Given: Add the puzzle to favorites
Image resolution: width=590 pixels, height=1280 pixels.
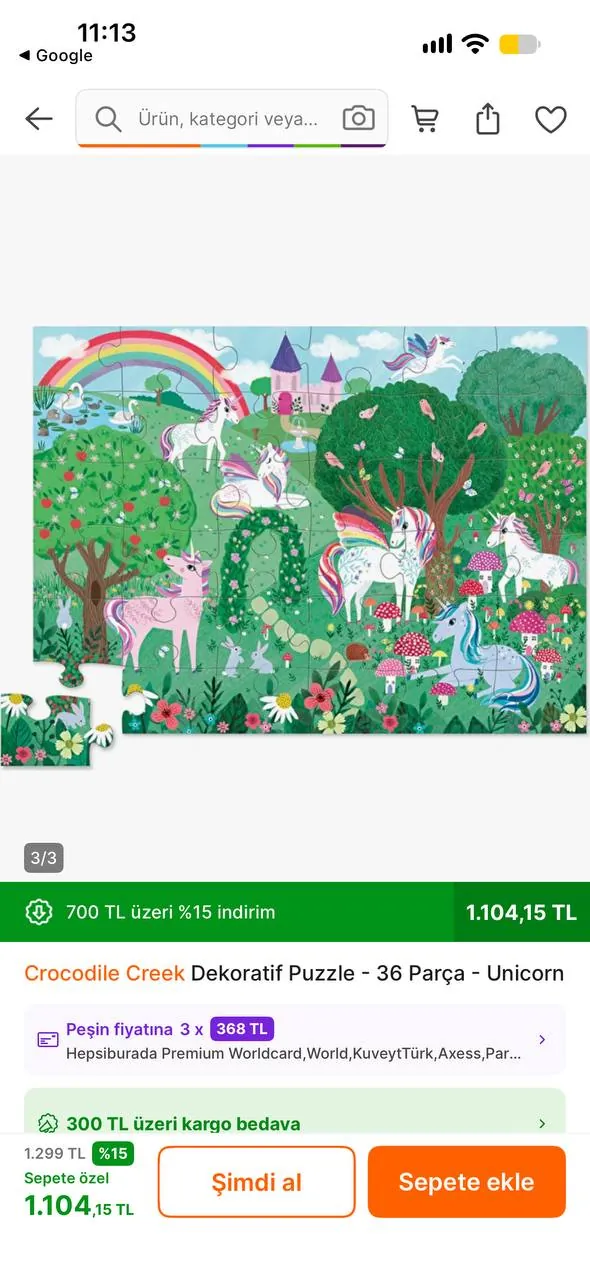Looking at the screenshot, I should pyautogui.click(x=550, y=119).
